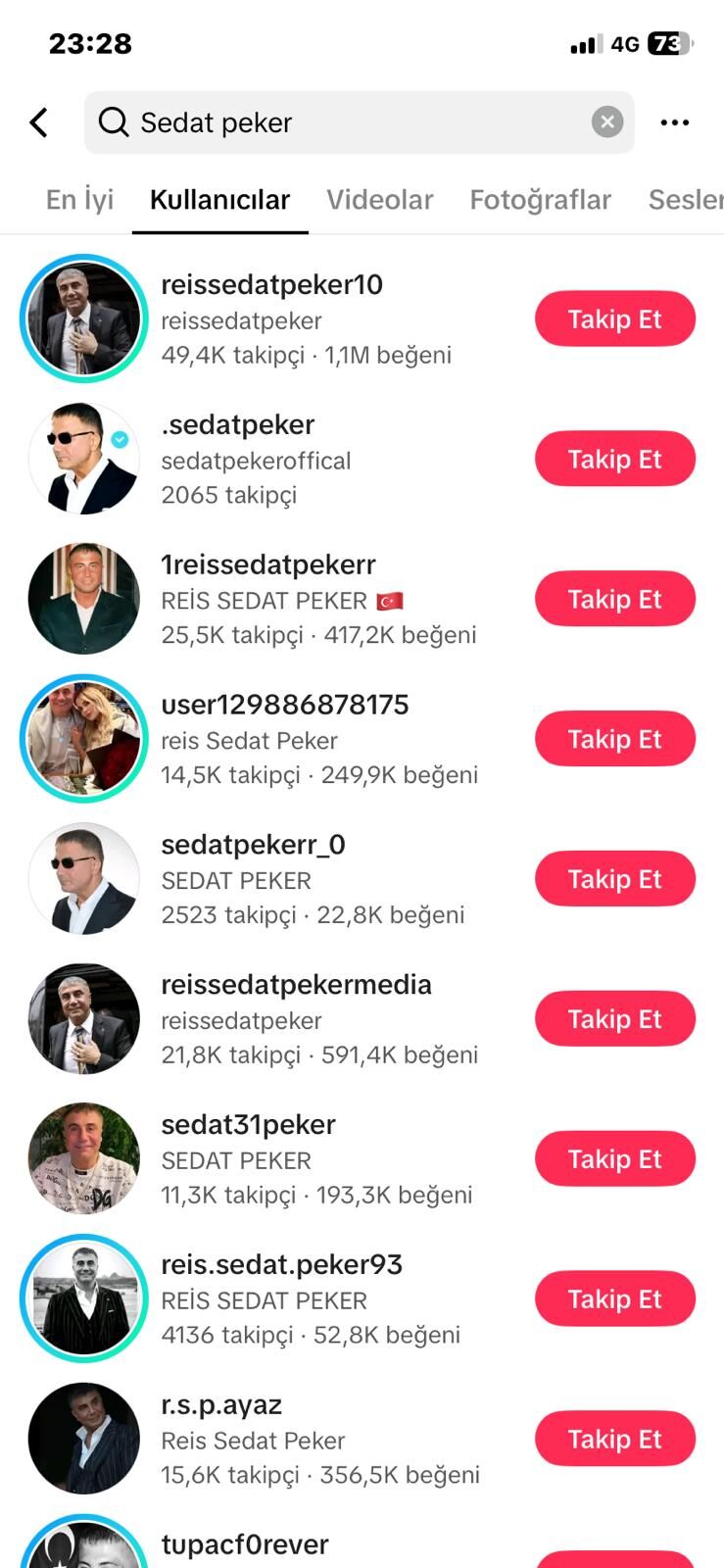Follow reissedatpeker10 with Takip Et
724x1568 pixels.
(x=614, y=319)
